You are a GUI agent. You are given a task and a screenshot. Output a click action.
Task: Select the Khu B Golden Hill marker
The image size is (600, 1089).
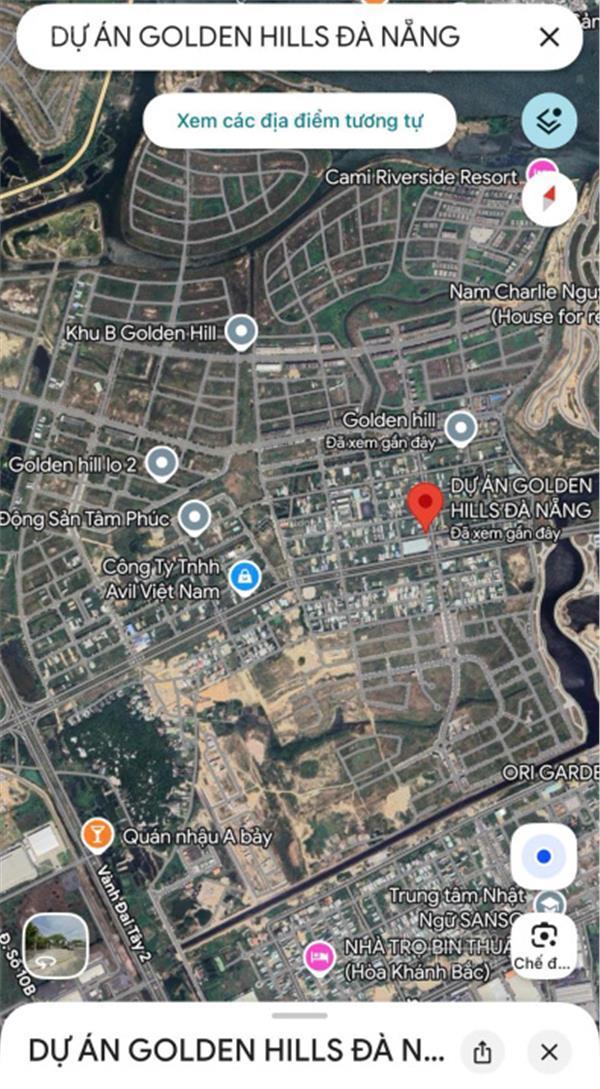point(240,332)
